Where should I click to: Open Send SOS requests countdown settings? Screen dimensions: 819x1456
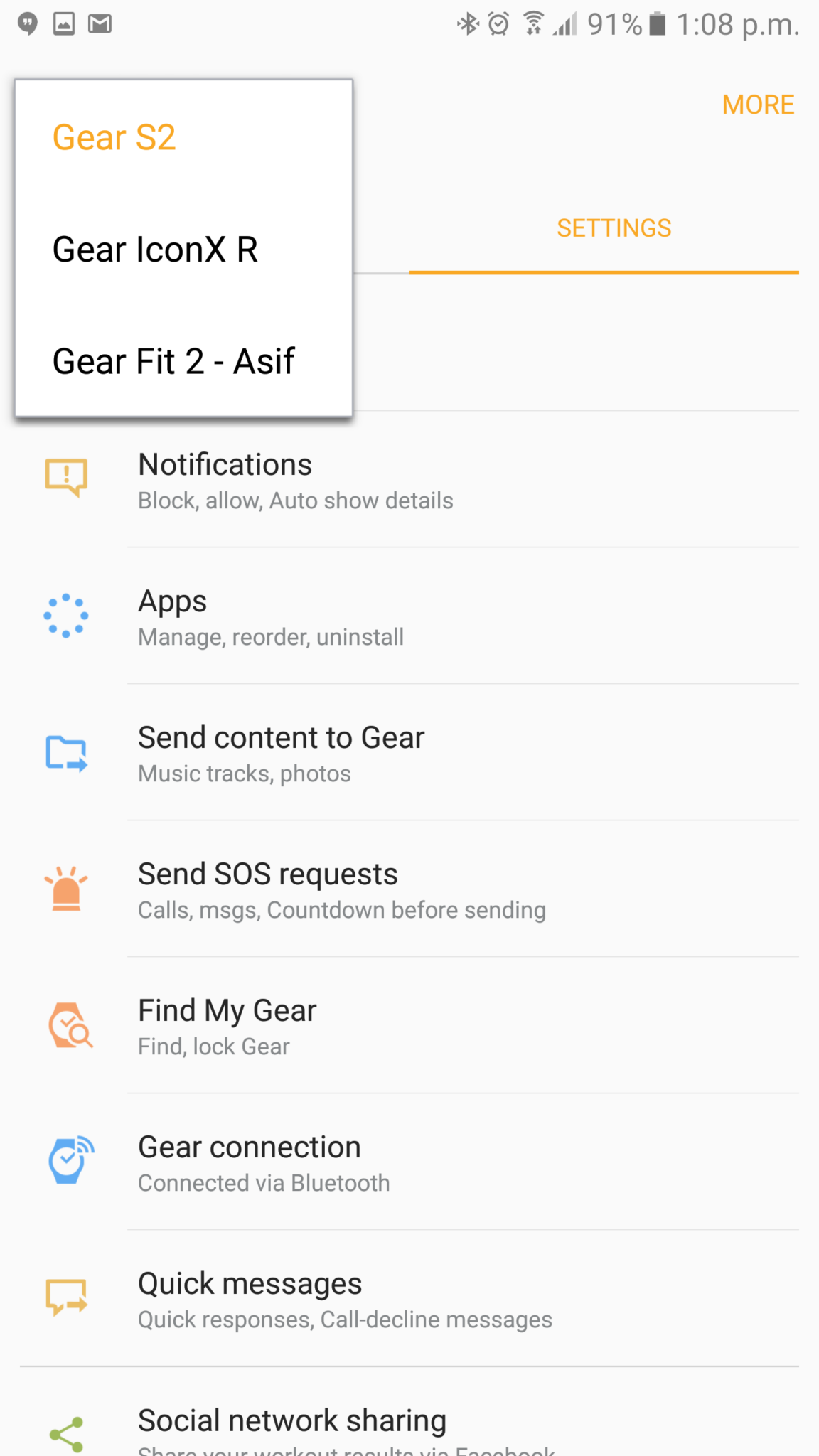coord(341,890)
